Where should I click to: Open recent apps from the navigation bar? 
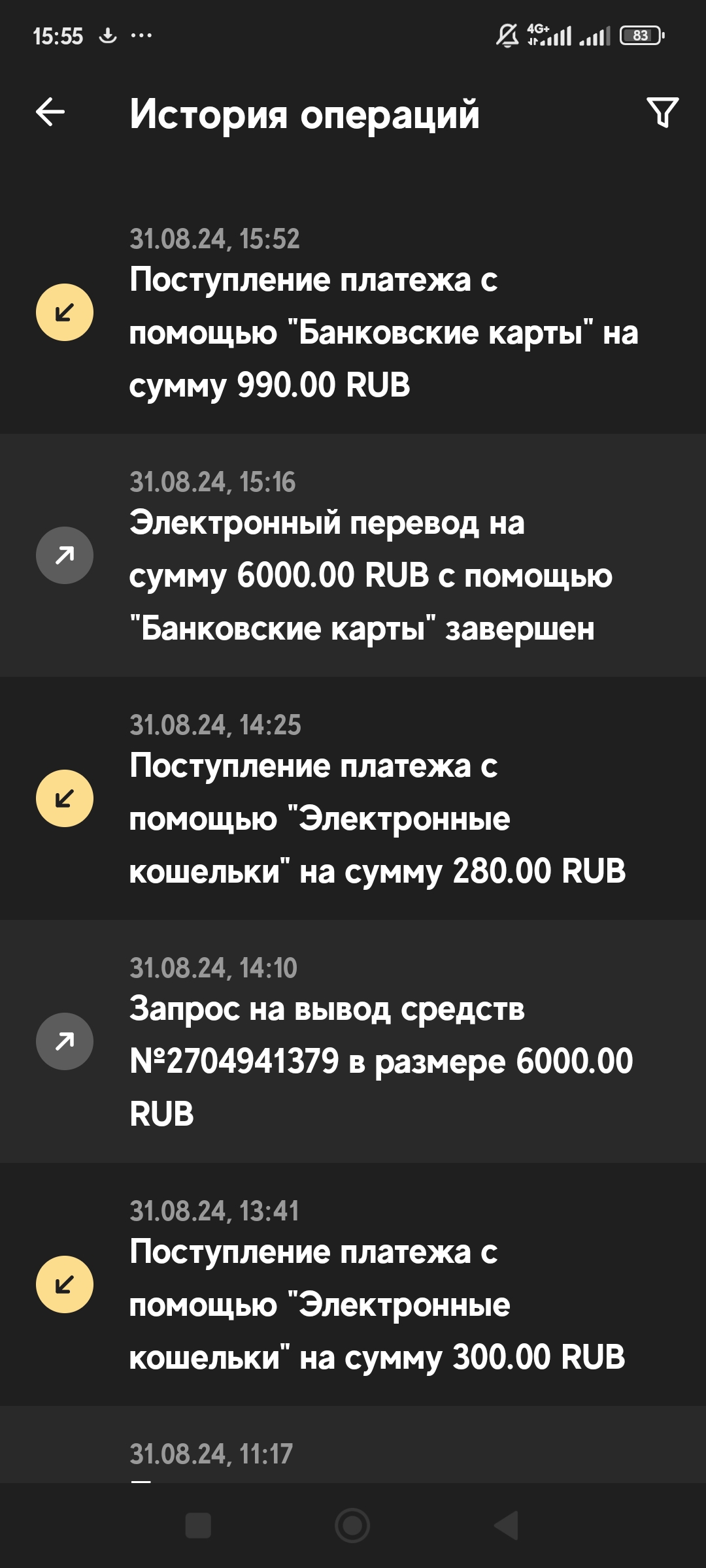(198, 1526)
